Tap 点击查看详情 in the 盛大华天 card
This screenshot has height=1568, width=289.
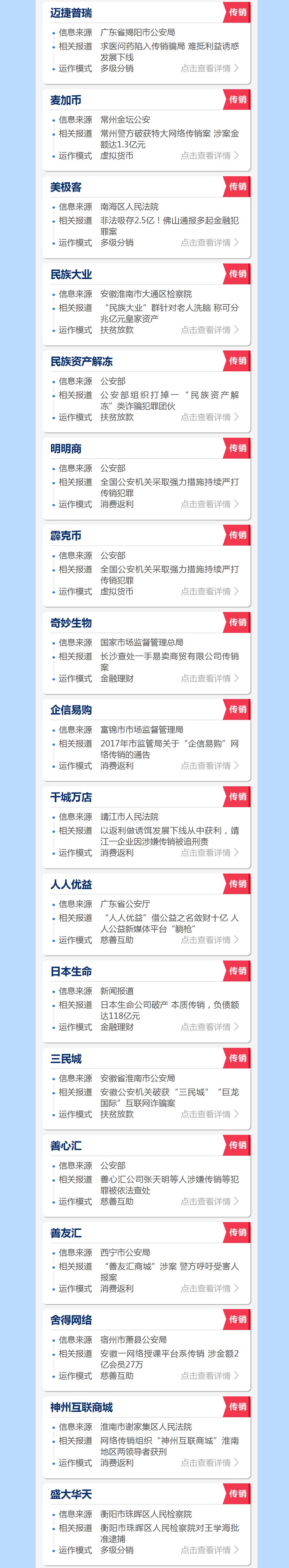pos(209,1550)
